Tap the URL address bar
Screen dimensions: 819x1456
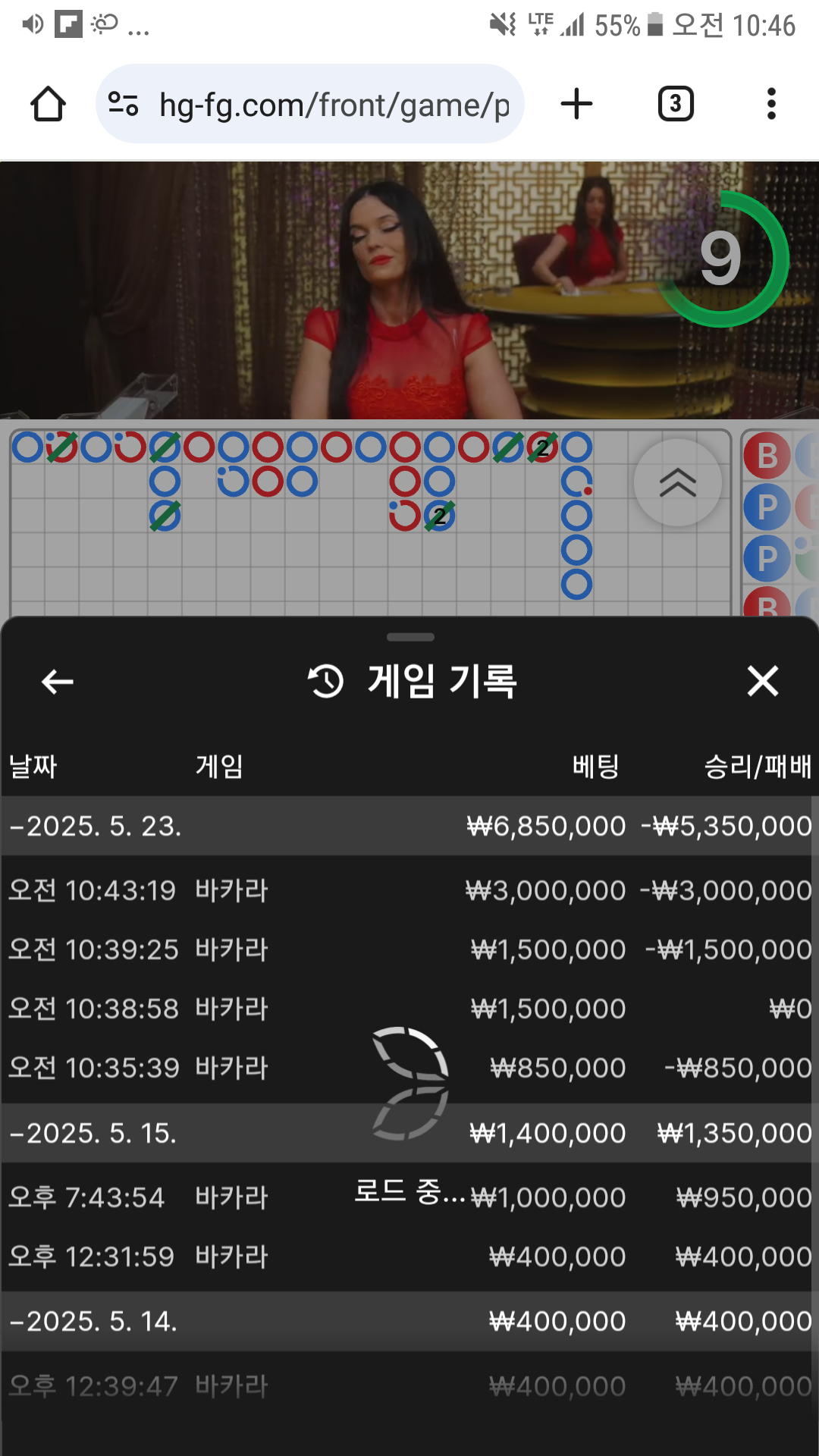pos(334,105)
